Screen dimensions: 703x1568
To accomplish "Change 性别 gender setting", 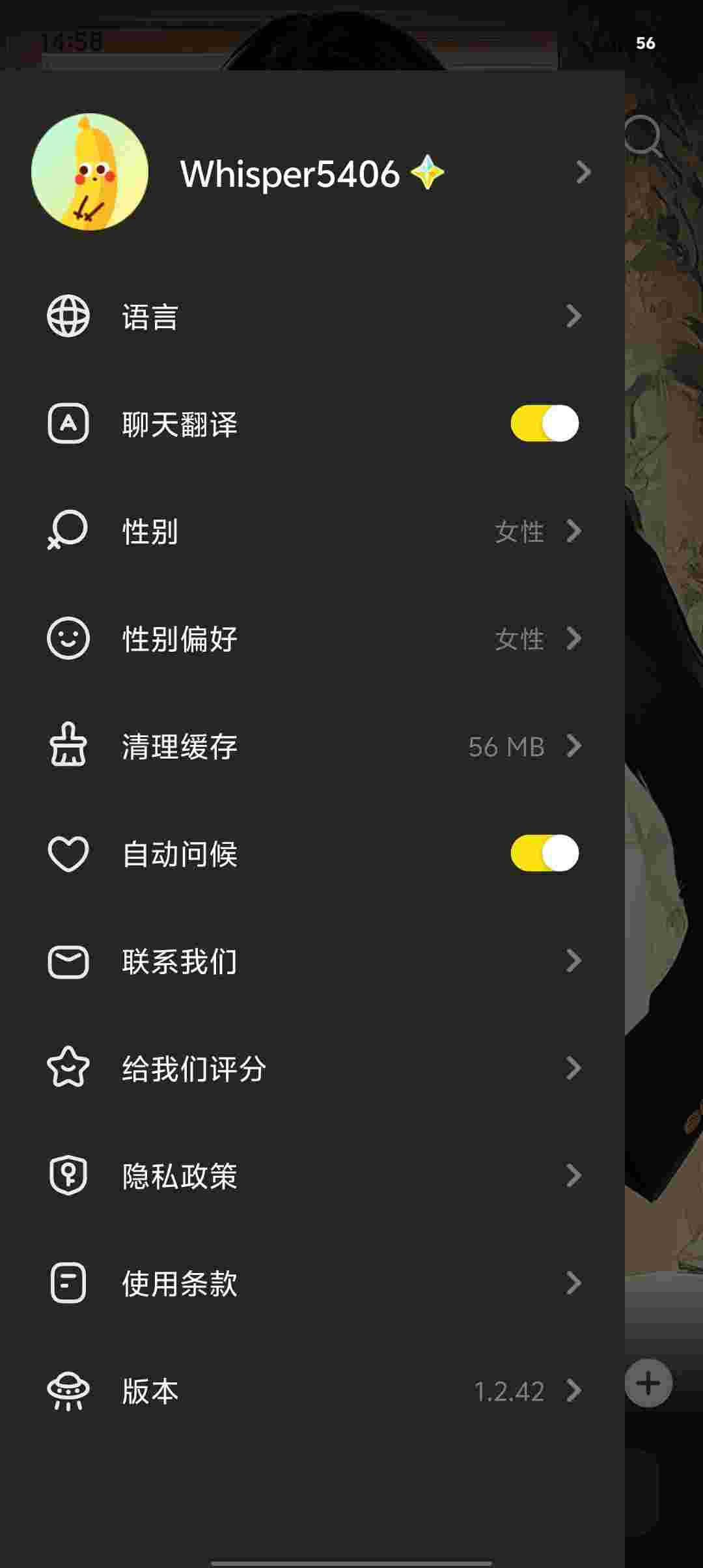I will coord(312,531).
